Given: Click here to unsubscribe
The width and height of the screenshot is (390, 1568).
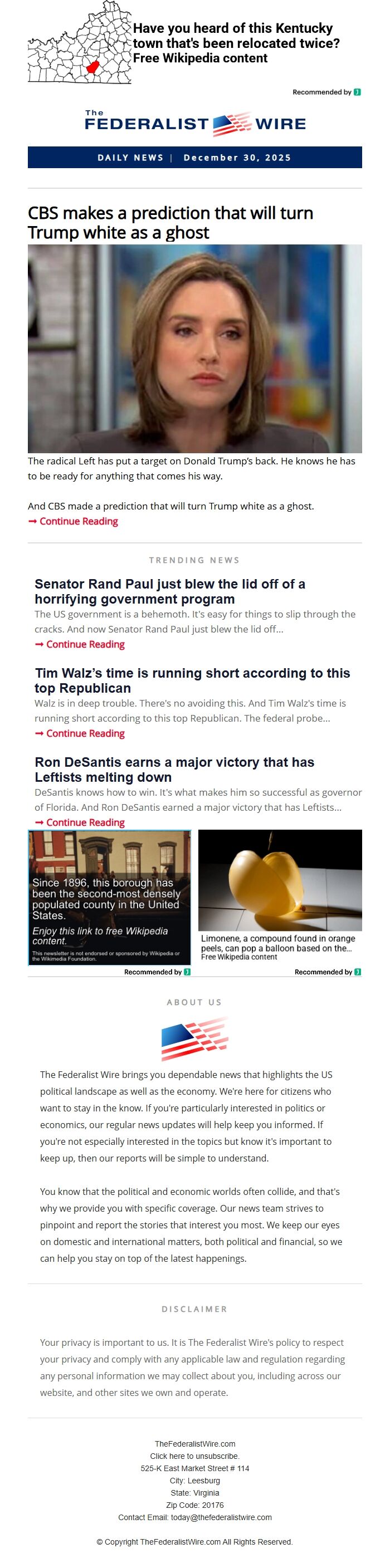Looking at the screenshot, I should [194, 1456].
